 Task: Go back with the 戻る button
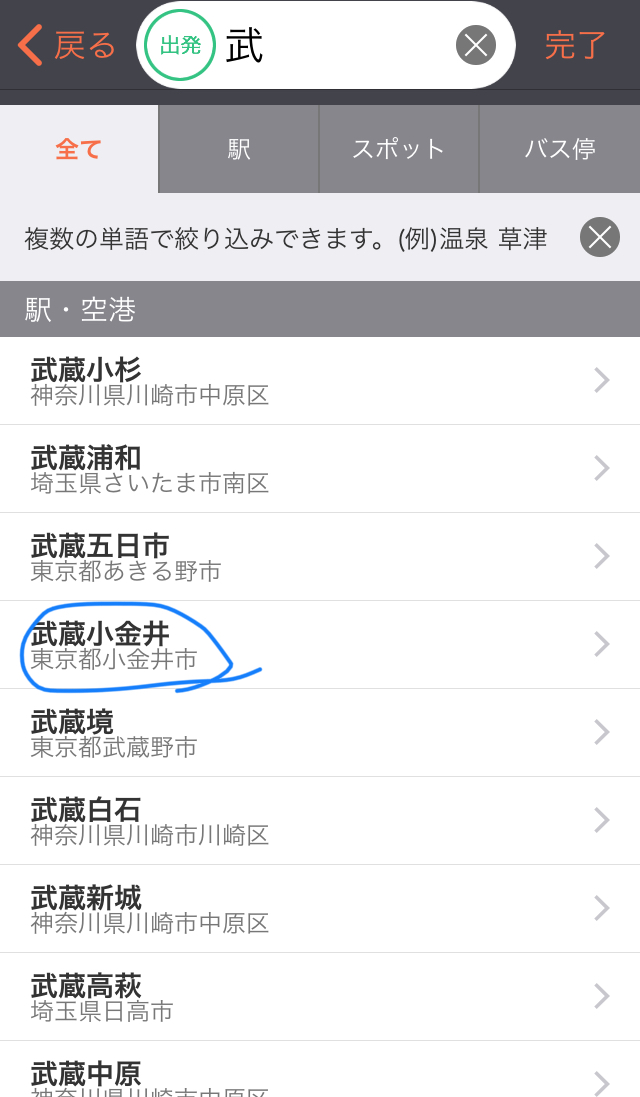(x=68, y=46)
